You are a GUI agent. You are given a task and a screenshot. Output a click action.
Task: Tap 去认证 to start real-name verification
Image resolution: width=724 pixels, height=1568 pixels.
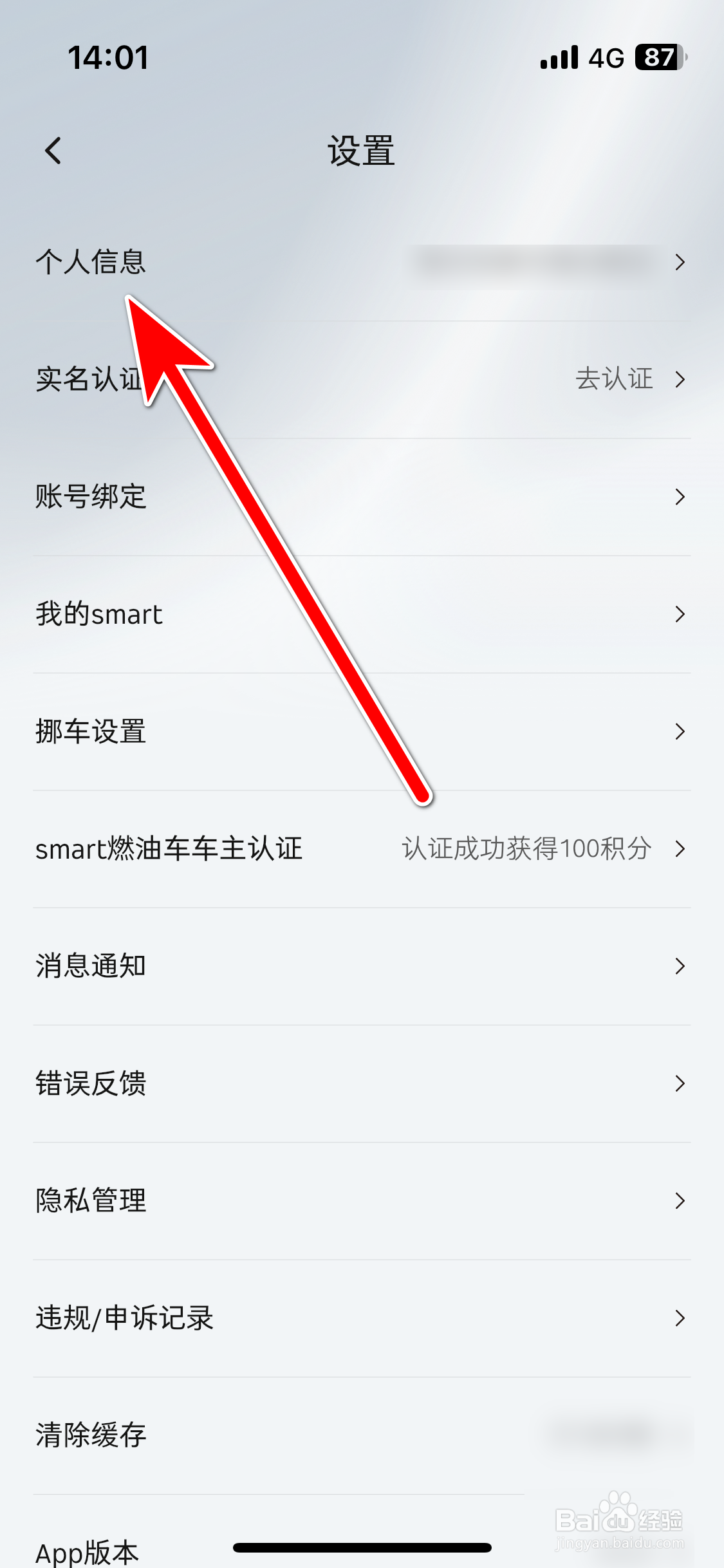tap(615, 380)
